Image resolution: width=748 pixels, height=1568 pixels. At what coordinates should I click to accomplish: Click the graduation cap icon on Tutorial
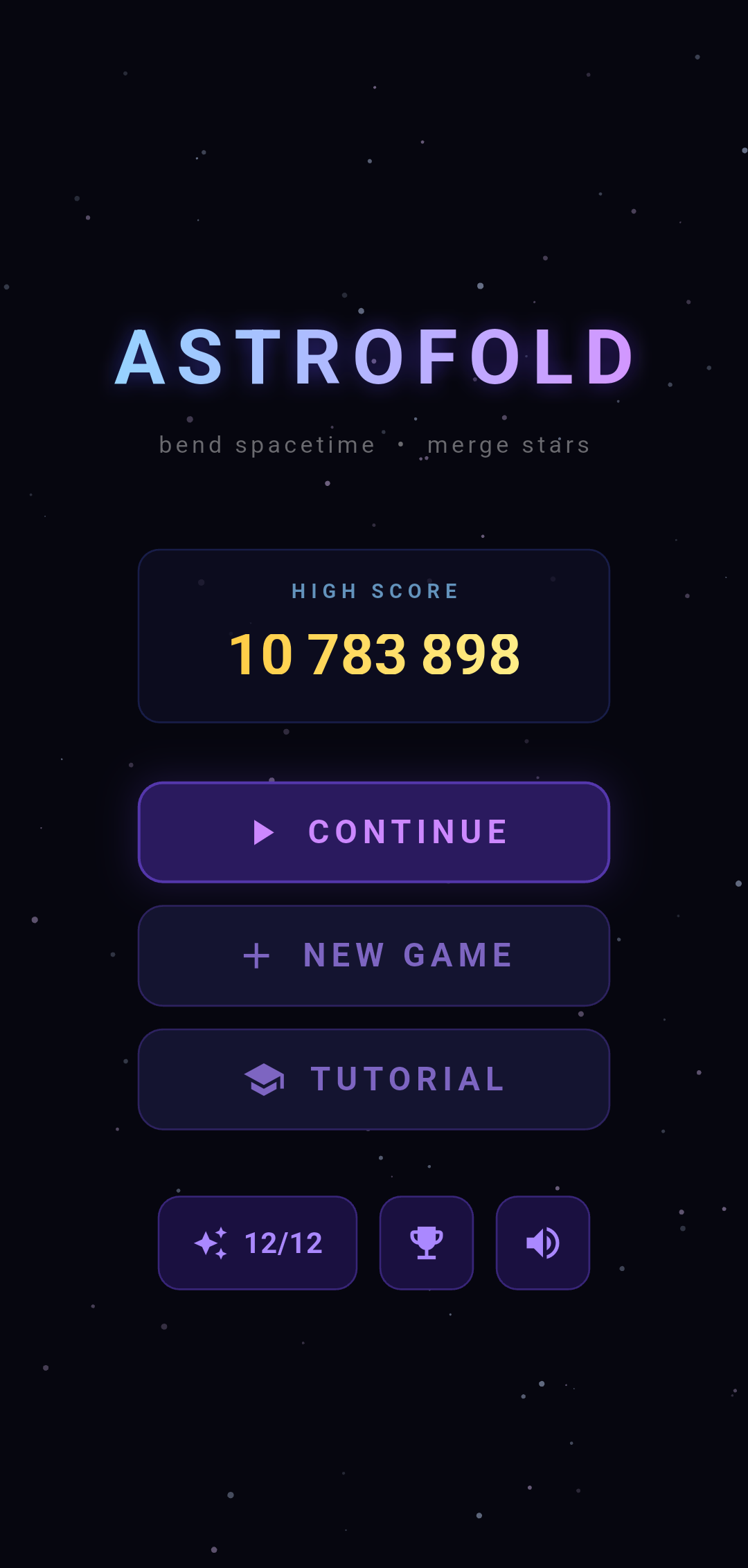click(264, 1078)
